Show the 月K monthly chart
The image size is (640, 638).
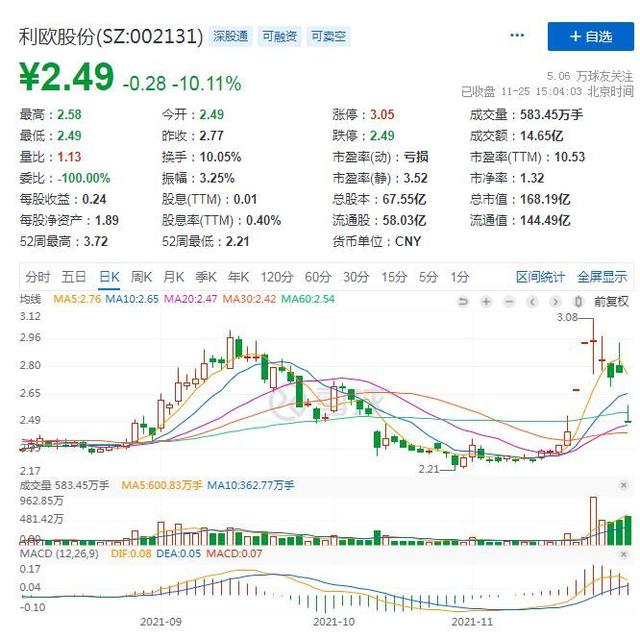click(174, 277)
